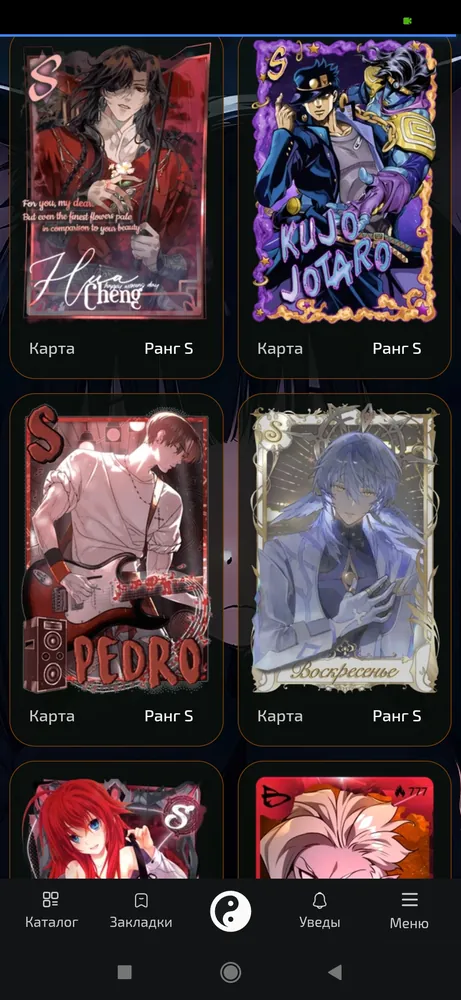Open the red-haired girl card
Viewport: 461px width, 1000px height.
pyautogui.click(x=116, y=820)
